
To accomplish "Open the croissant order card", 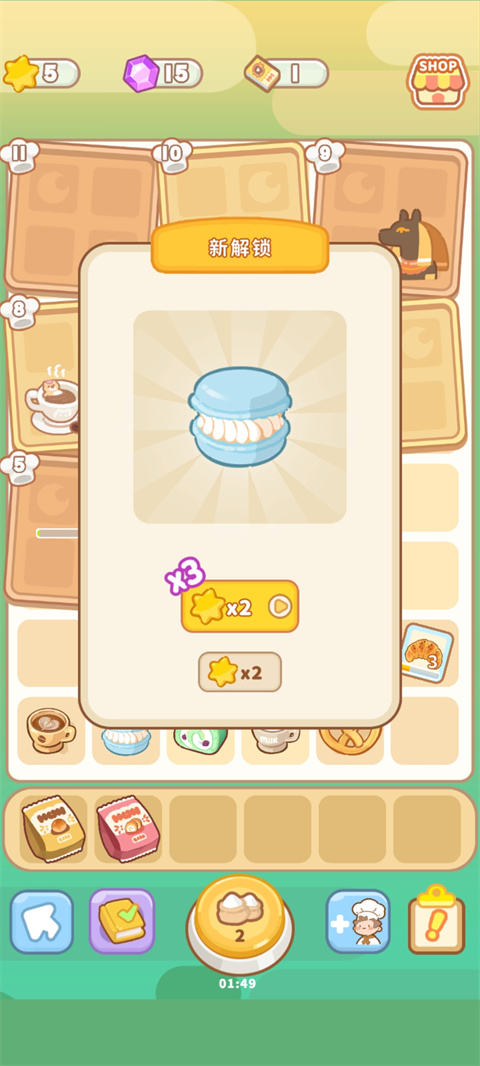I will coord(426,651).
